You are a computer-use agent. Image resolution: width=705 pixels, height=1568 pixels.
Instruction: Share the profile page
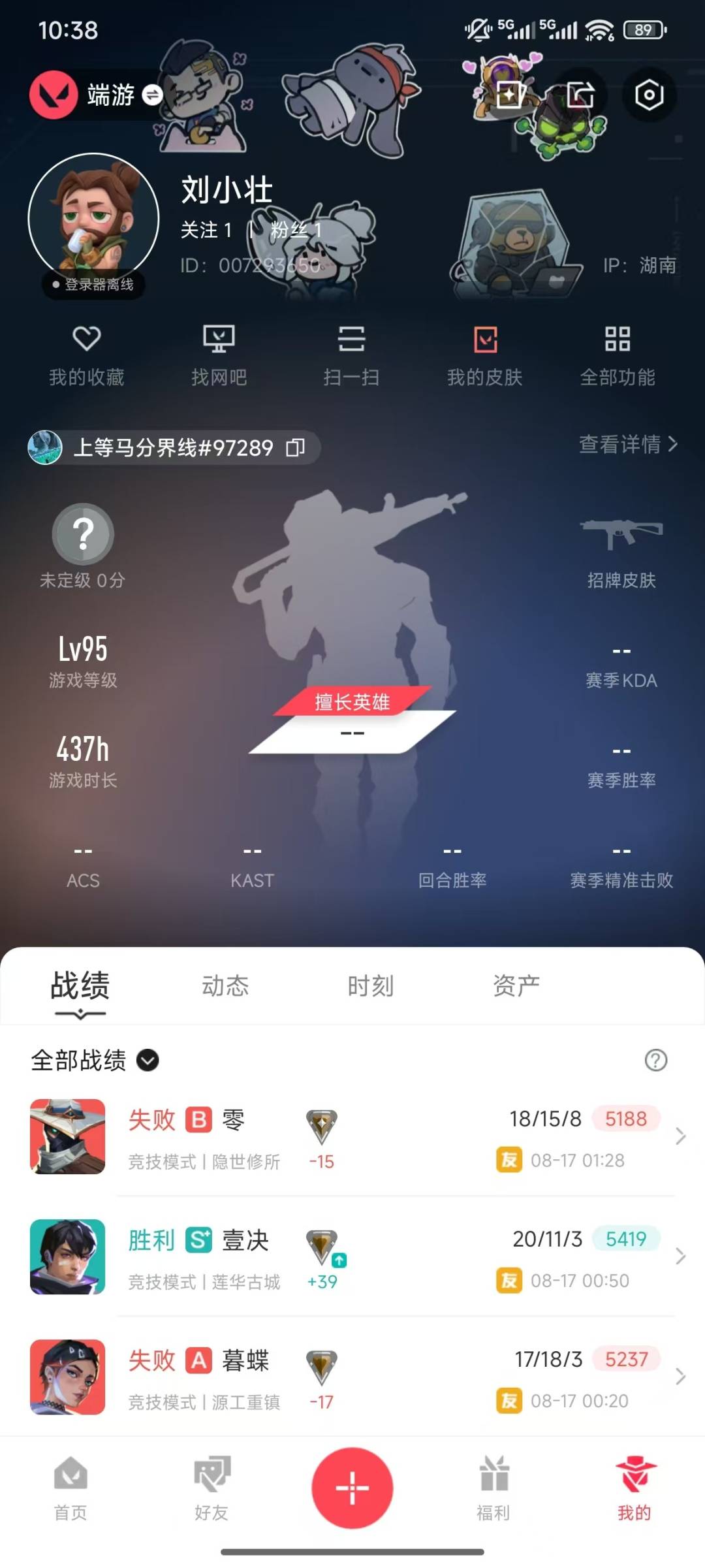580,95
